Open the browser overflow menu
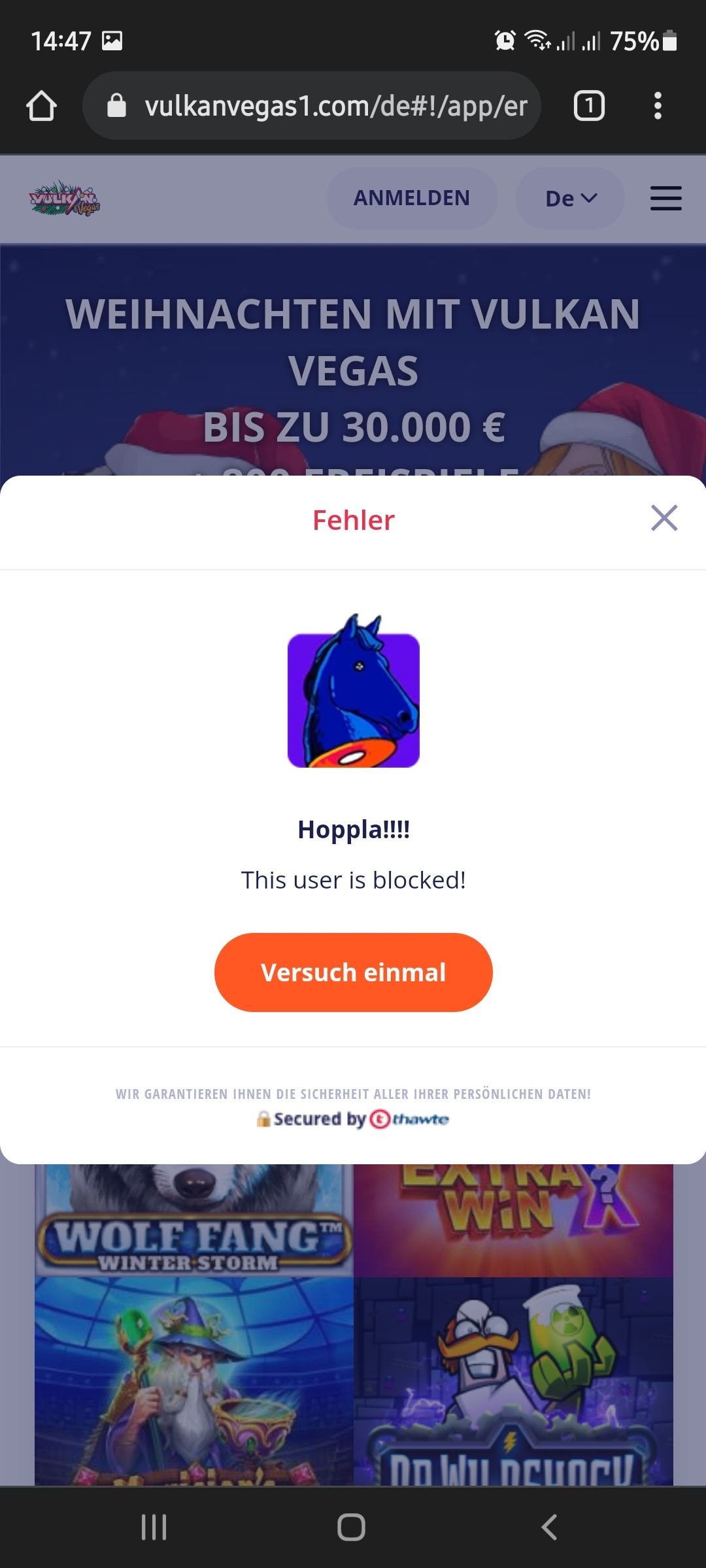 click(x=658, y=106)
